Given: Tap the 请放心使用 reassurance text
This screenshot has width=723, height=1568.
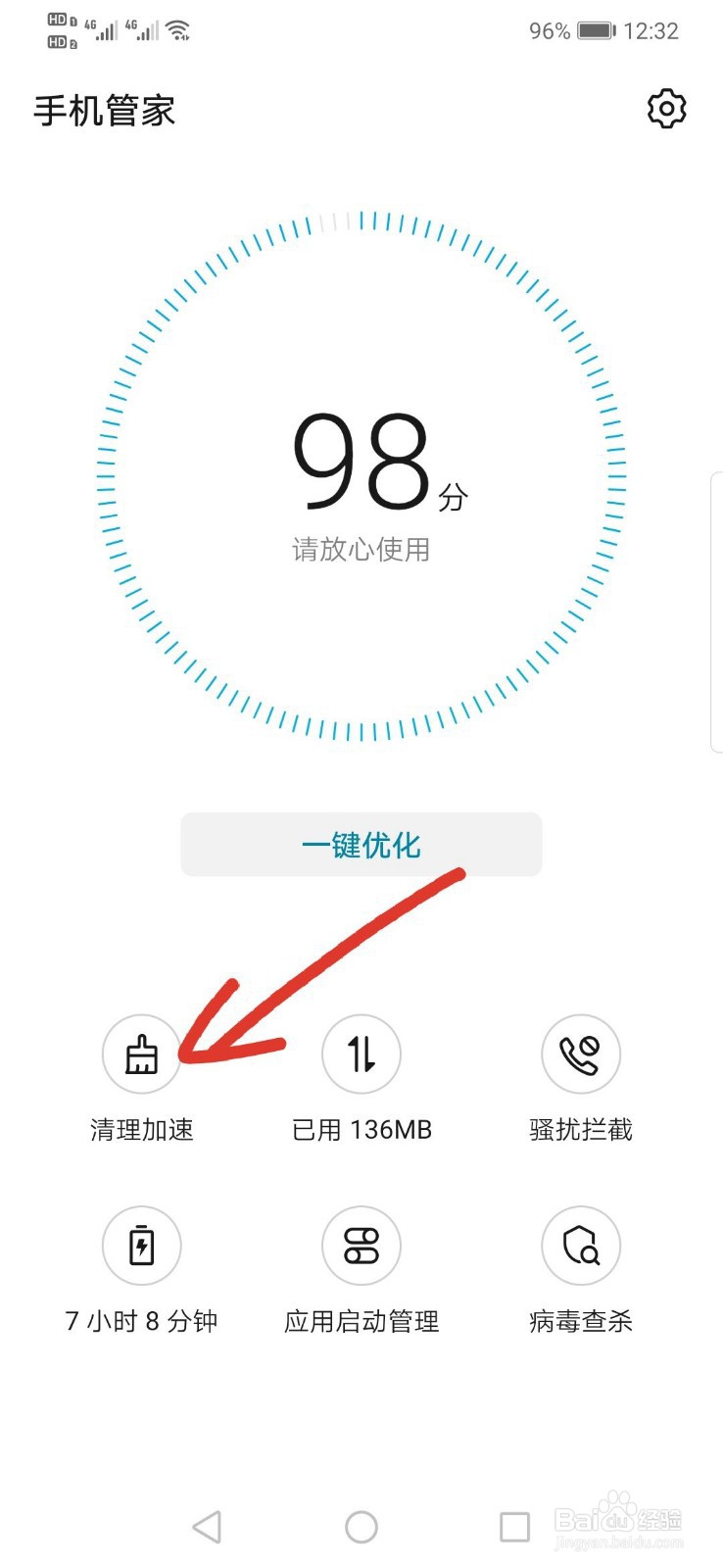Looking at the screenshot, I should click(361, 550).
